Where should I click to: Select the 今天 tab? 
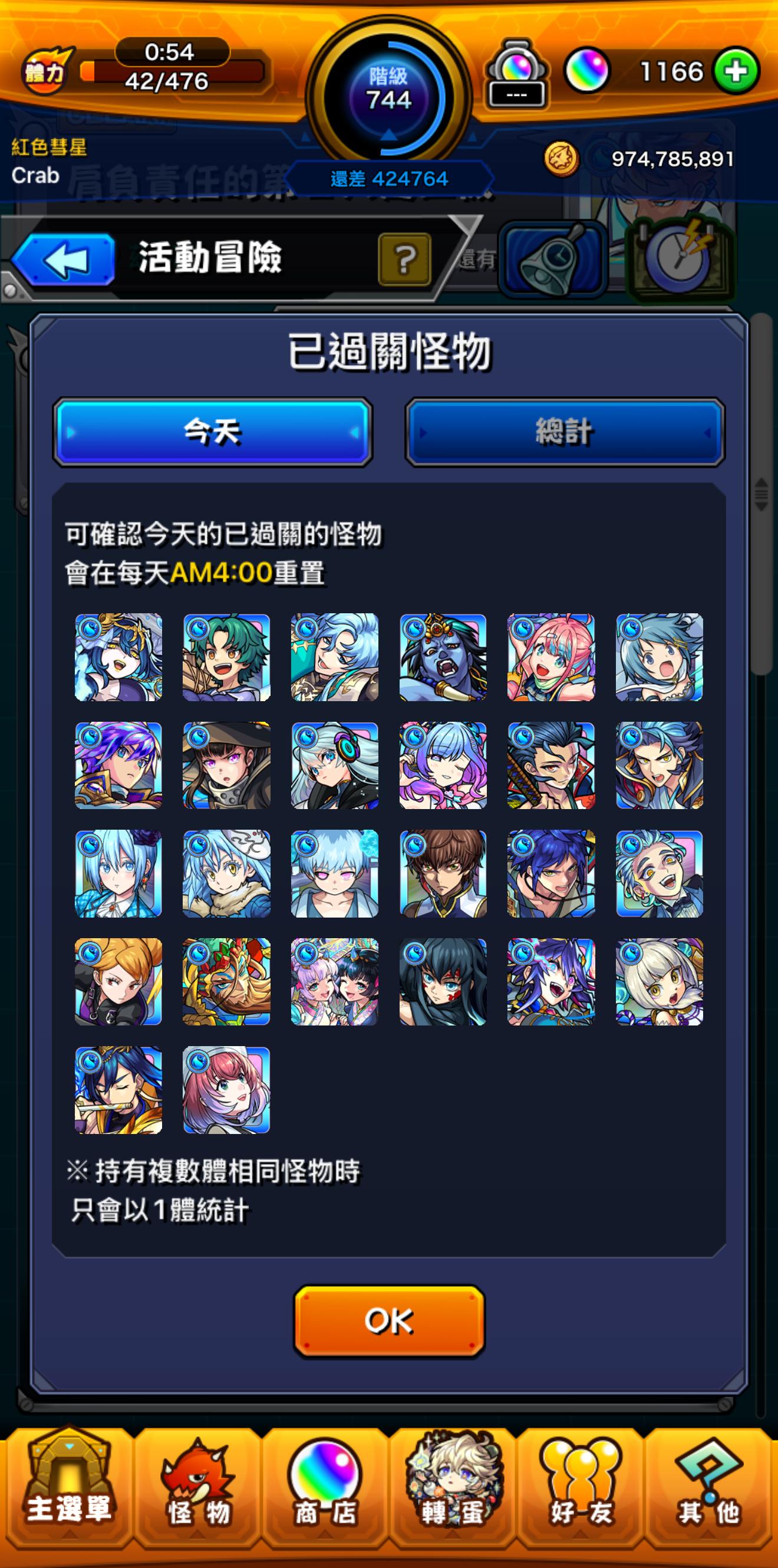click(212, 432)
